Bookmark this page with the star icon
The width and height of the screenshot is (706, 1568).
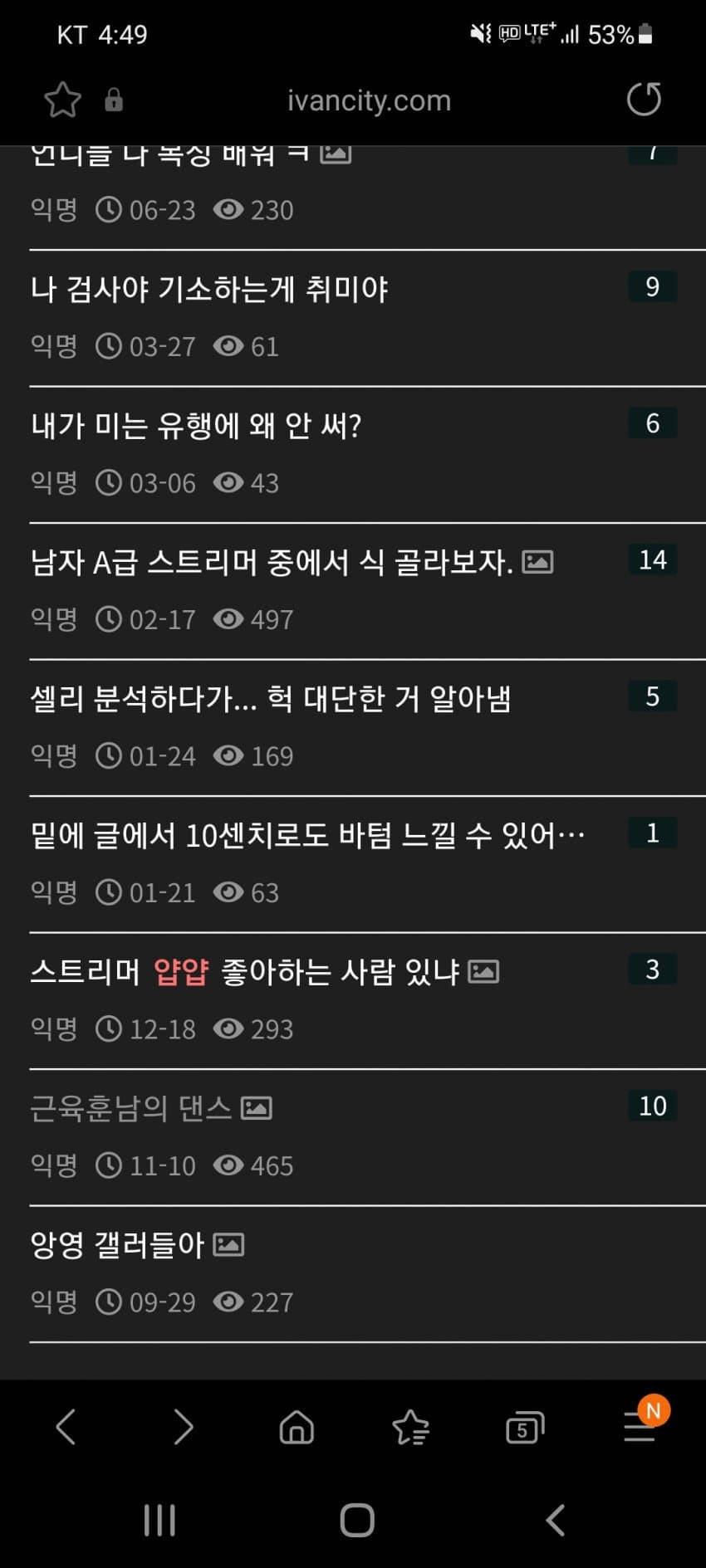(x=62, y=100)
